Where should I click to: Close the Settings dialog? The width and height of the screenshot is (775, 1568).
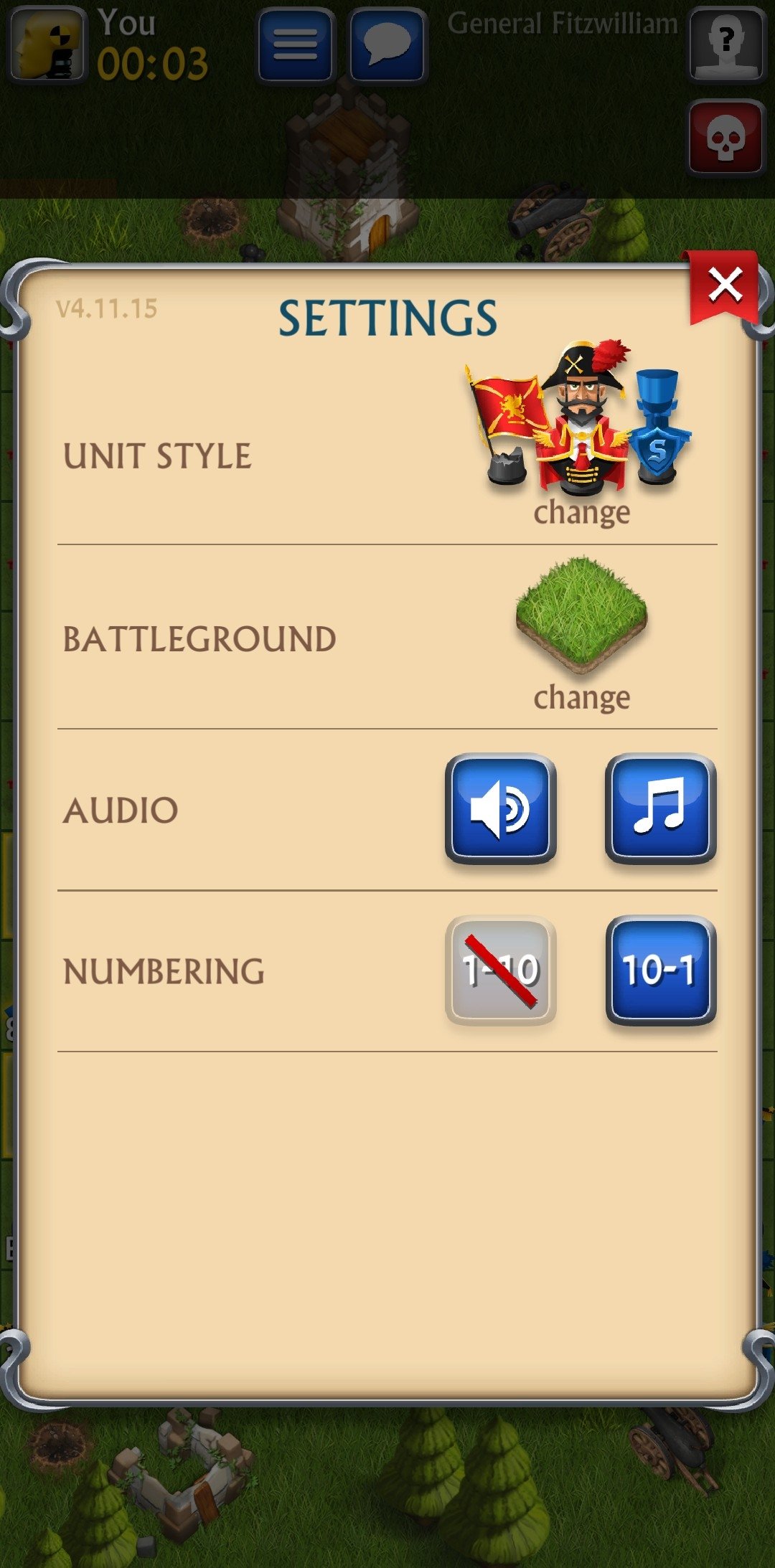725,285
